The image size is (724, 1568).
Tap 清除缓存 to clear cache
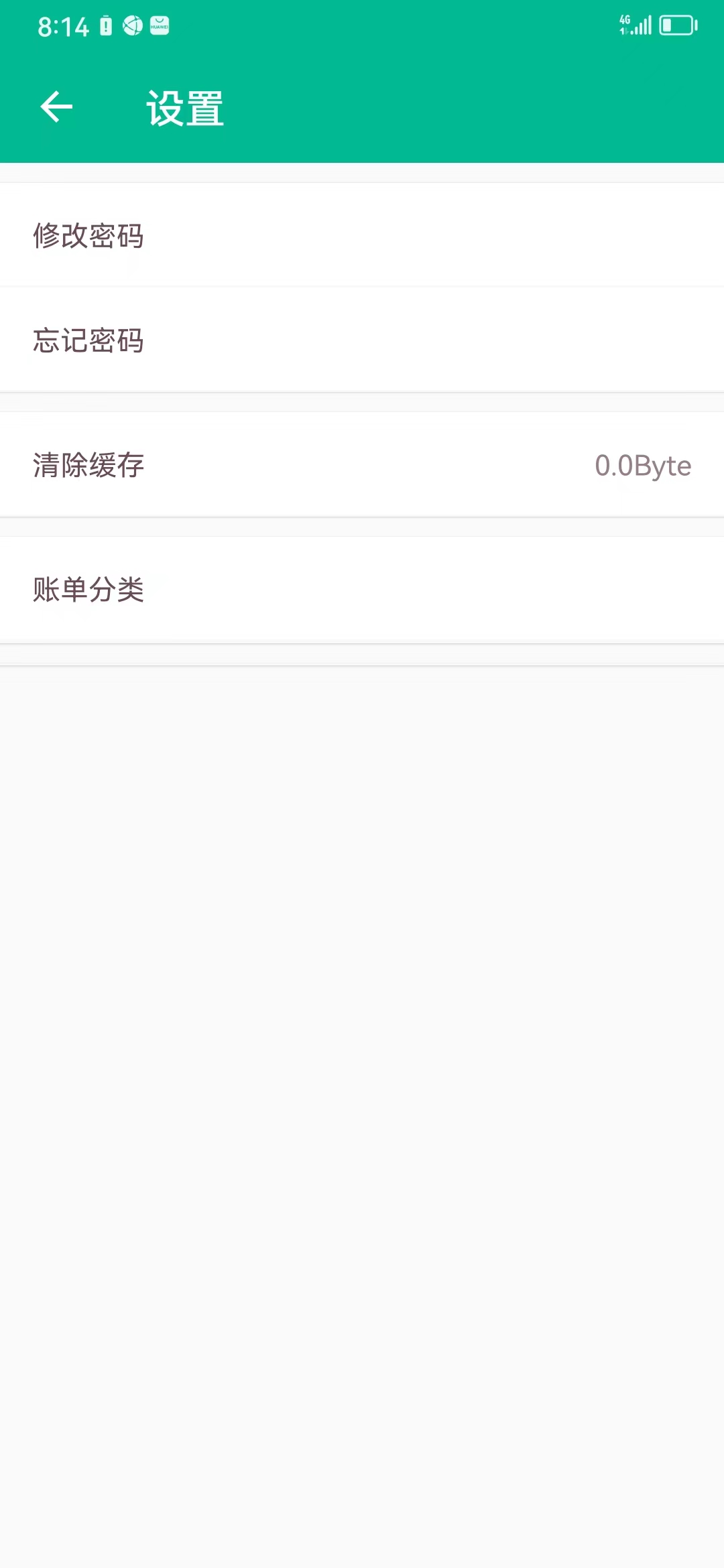coord(88,464)
